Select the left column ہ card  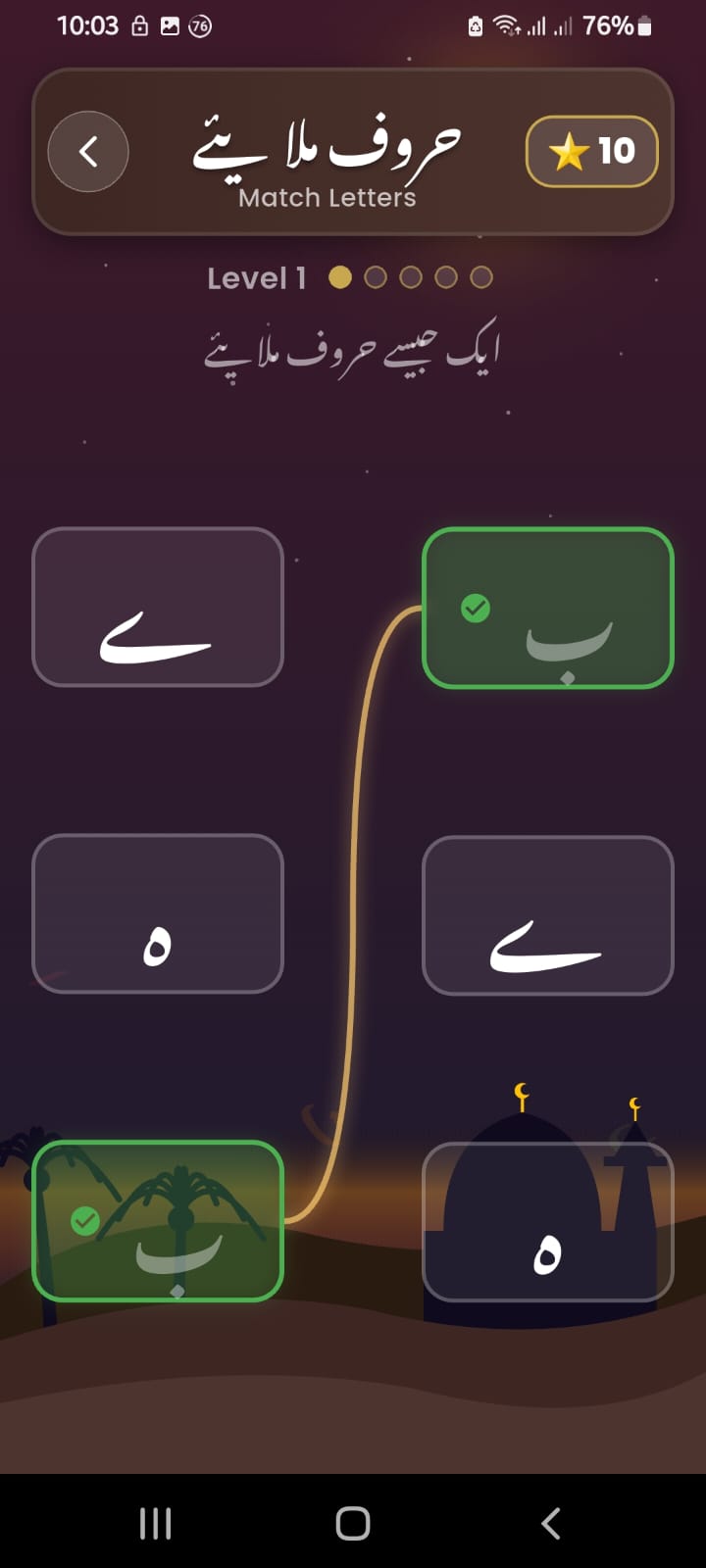pyautogui.click(x=158, y=913)
